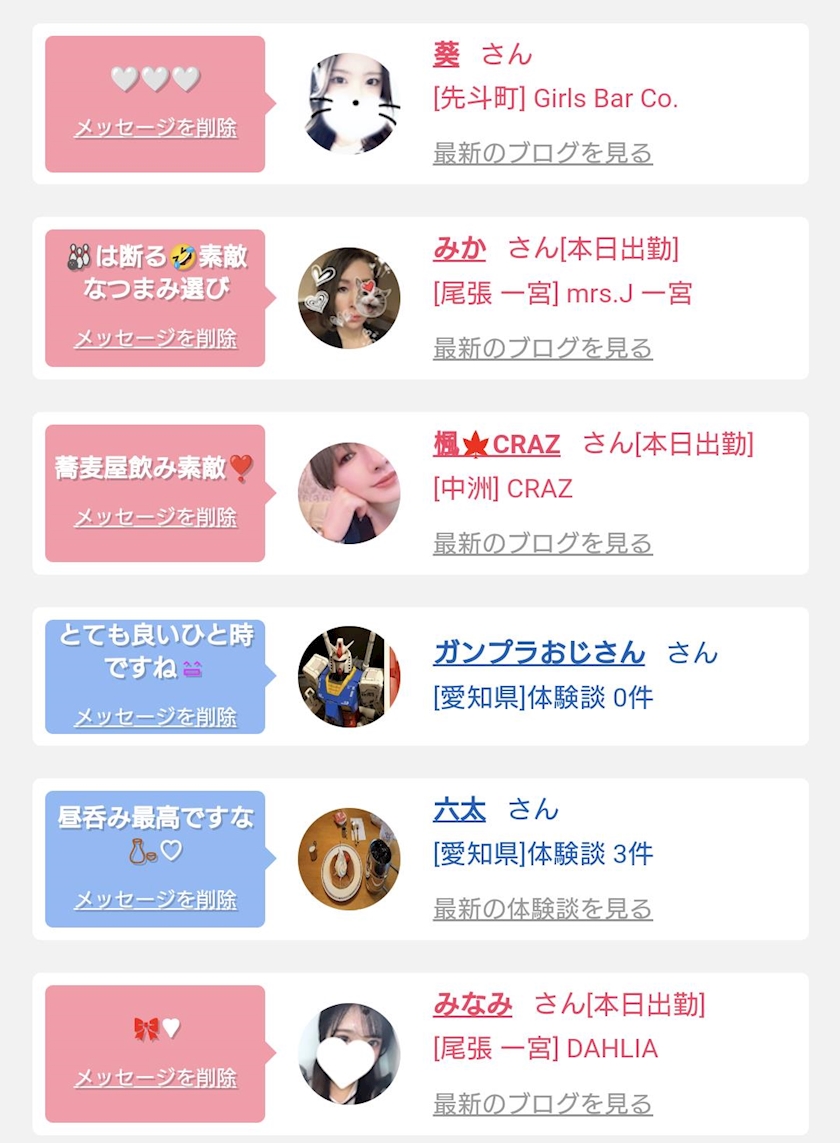840x1143 pixels.
Task: Open みか's profile name link
Action: click(x=459, y=249)
